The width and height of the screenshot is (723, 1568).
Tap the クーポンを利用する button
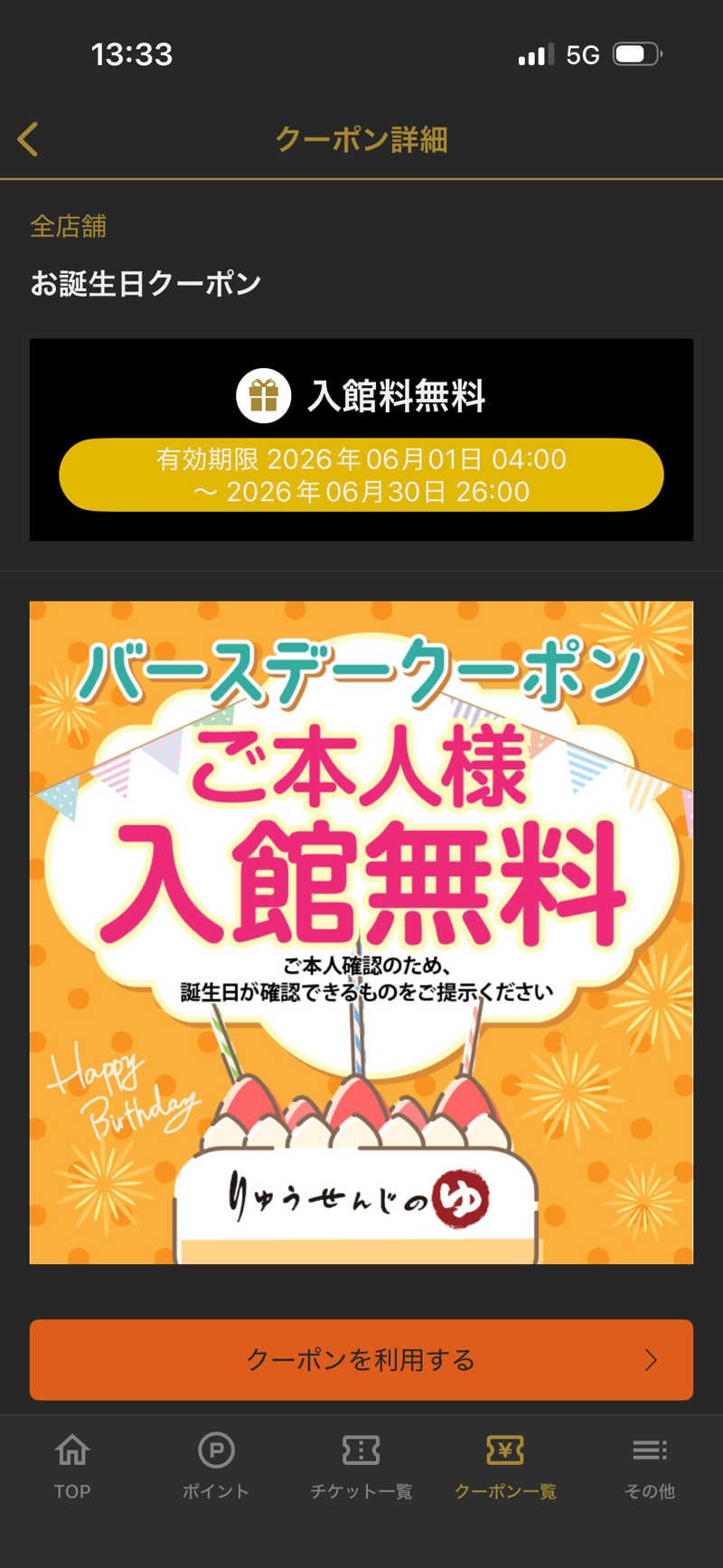coord(361,1359)
